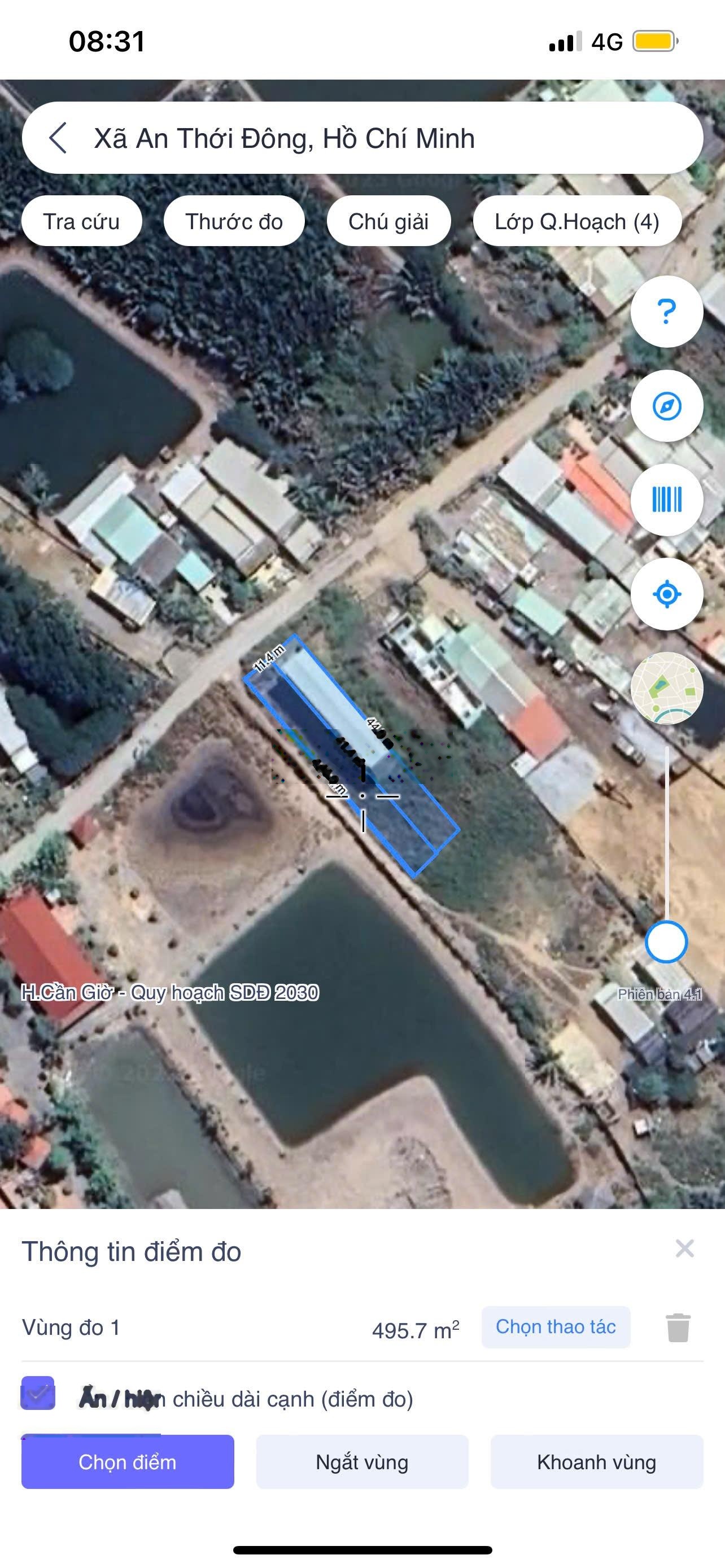Open the Tra cứu lookup chip
This screenshot has width=725, height=1568.
[81, 222]
